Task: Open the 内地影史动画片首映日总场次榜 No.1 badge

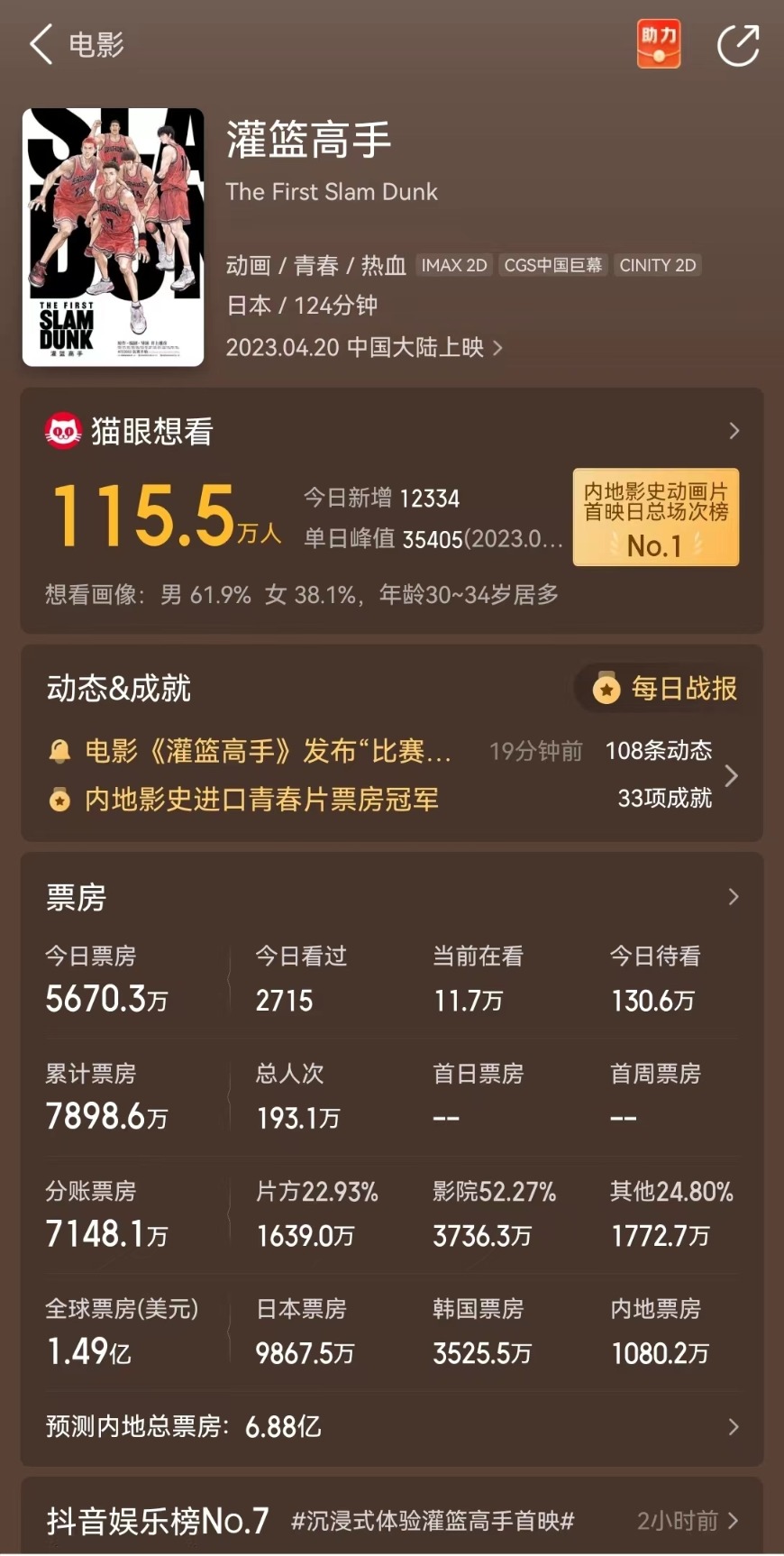Action: point(655,517)
